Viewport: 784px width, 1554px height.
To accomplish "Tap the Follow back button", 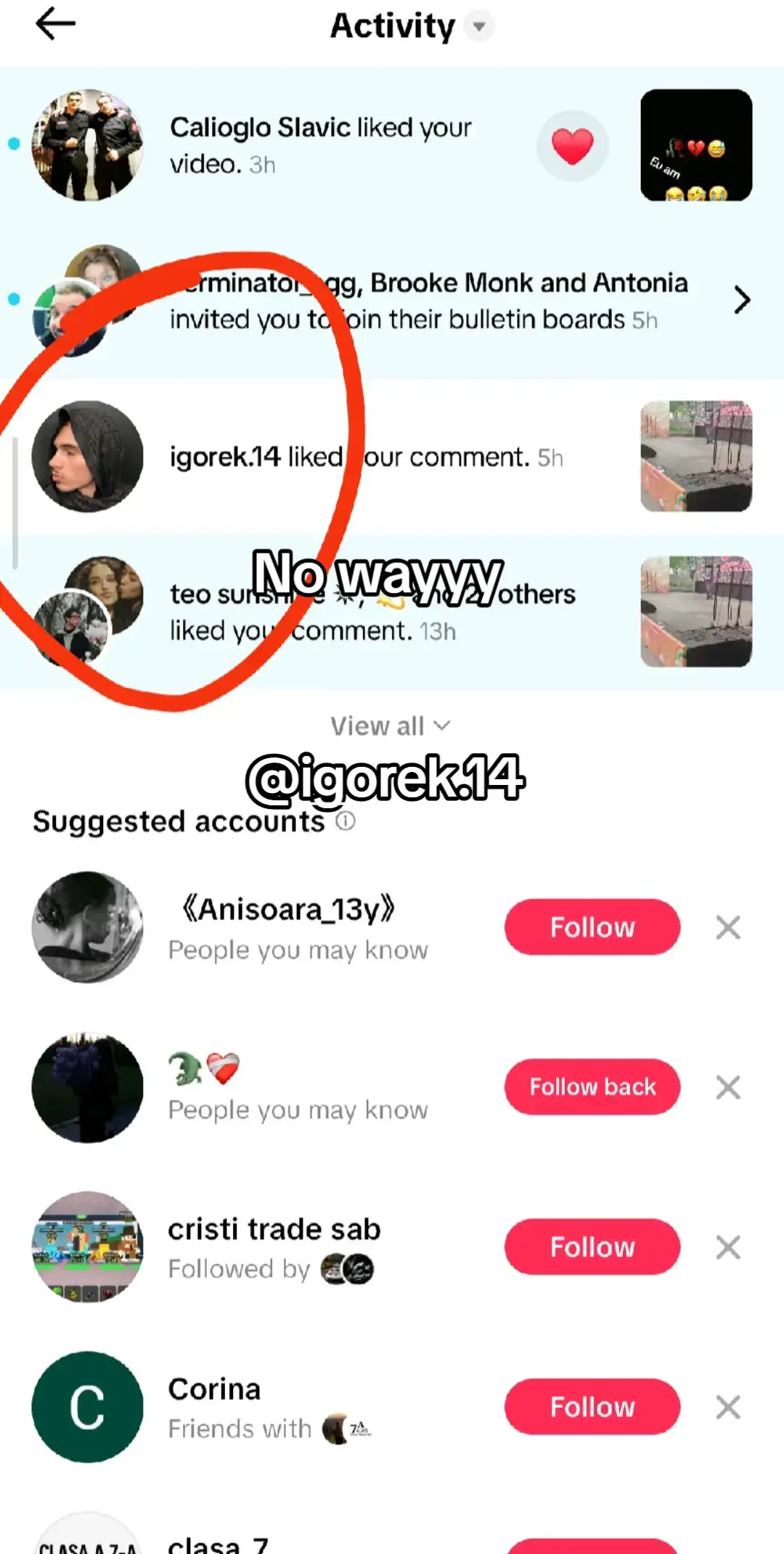I will coord(592,1087).
